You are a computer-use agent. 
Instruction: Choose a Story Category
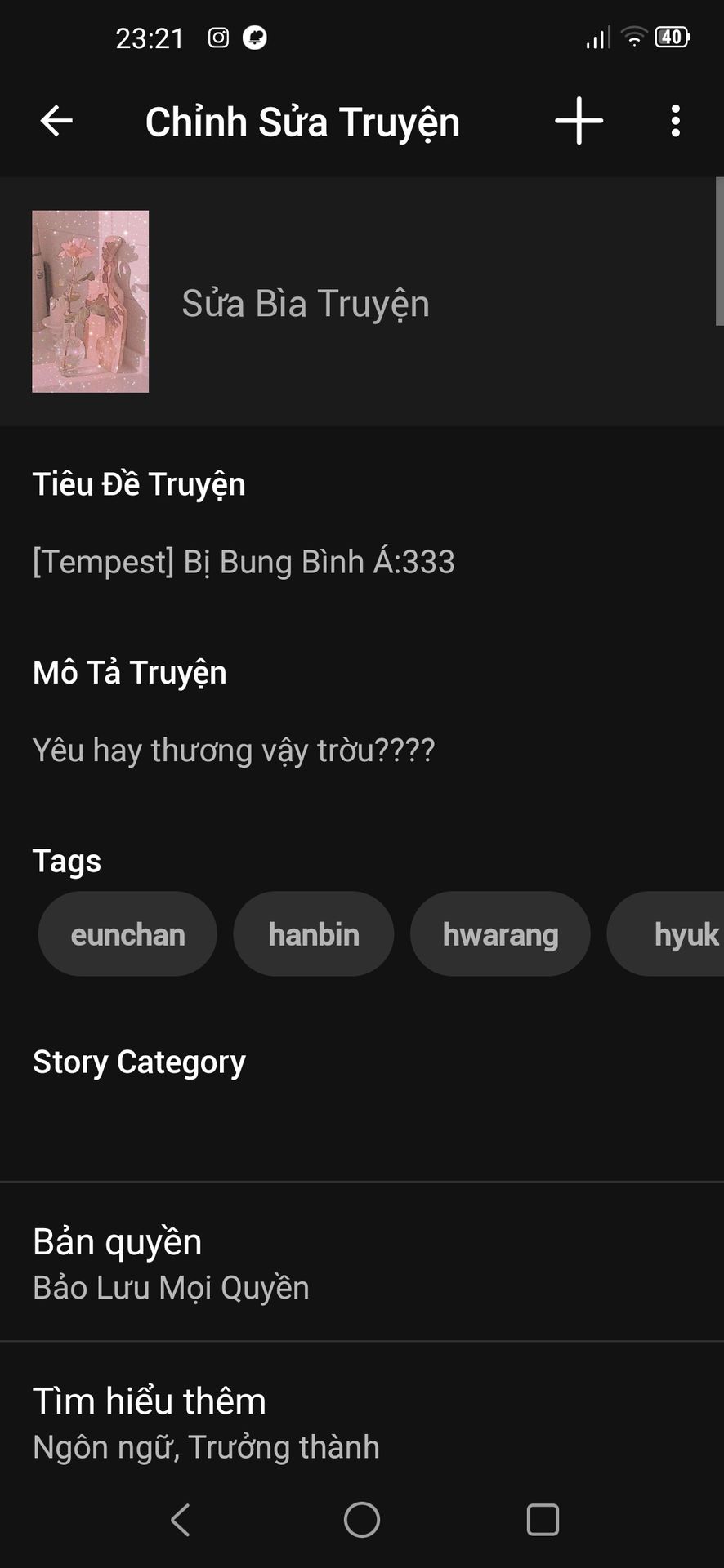[362, 1094]
